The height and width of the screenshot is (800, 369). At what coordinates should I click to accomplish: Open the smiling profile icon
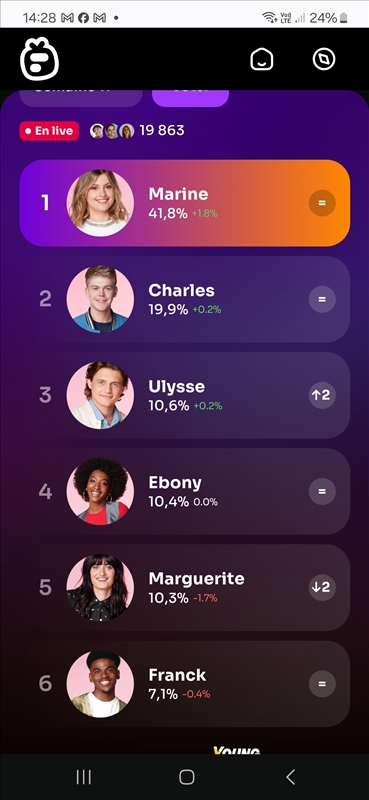click(262, 59)
